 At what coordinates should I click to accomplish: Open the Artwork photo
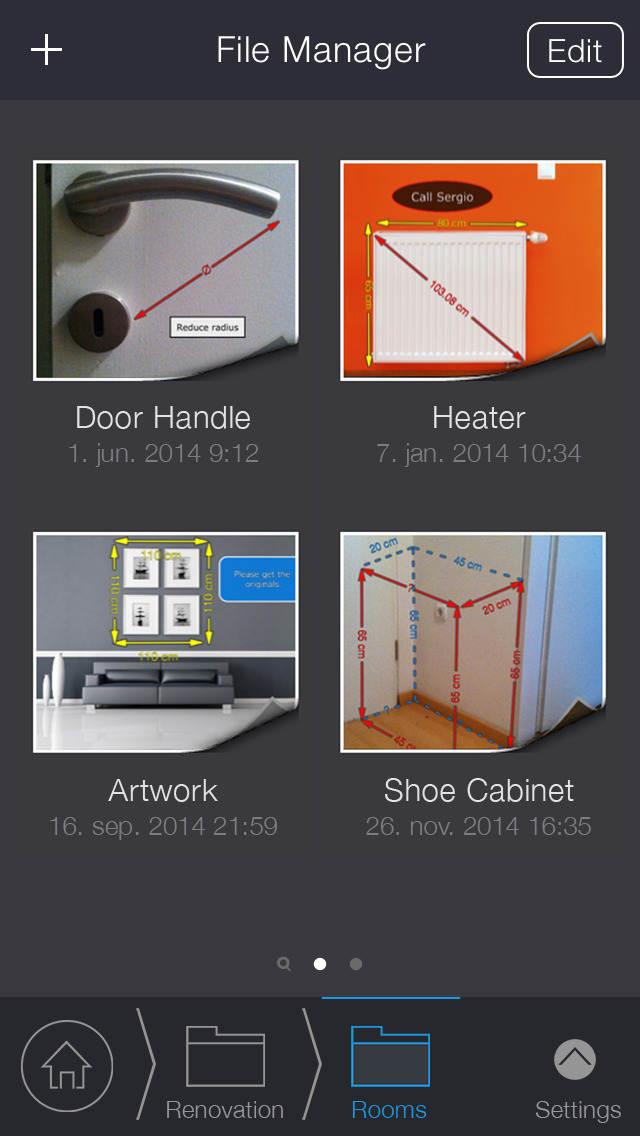coord(166,642)
